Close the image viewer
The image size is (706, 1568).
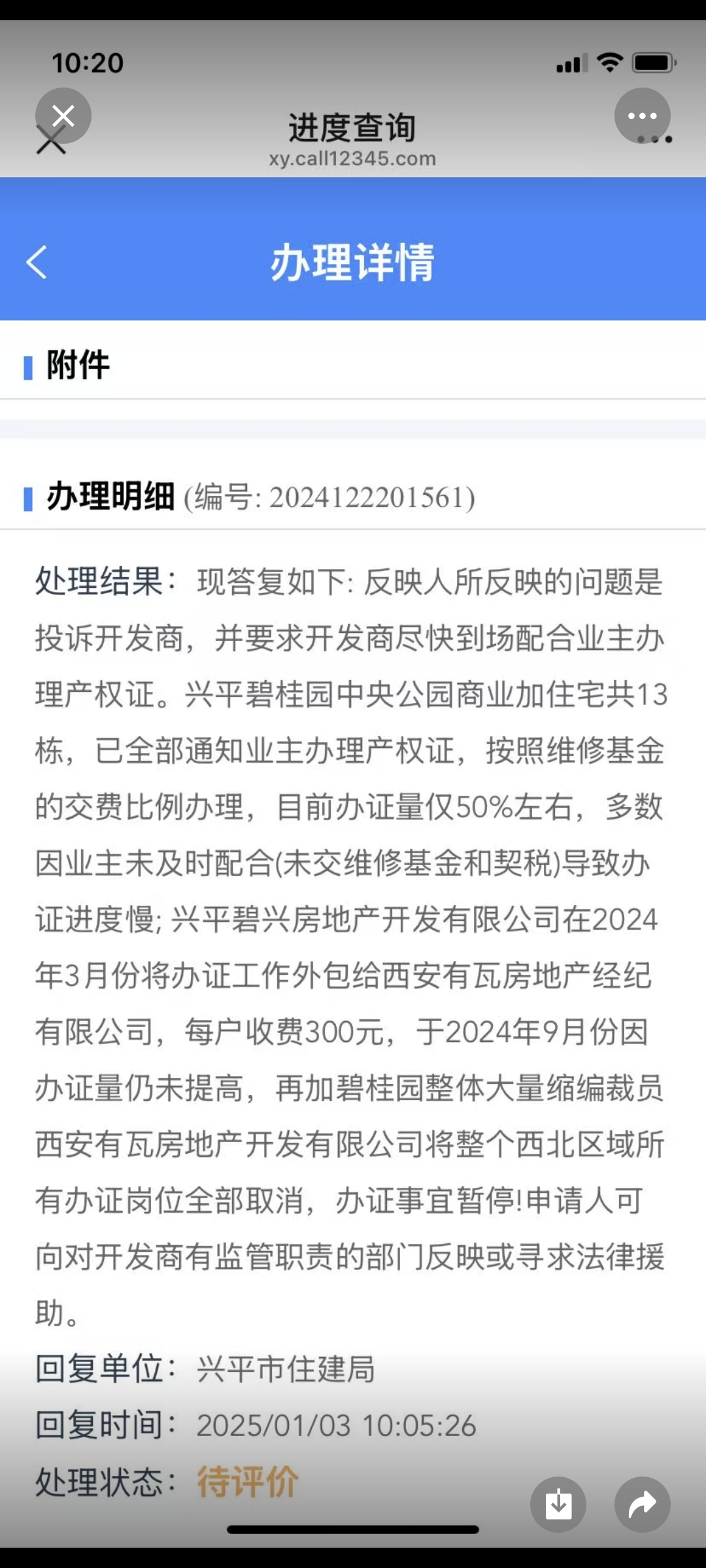(63, 116)
